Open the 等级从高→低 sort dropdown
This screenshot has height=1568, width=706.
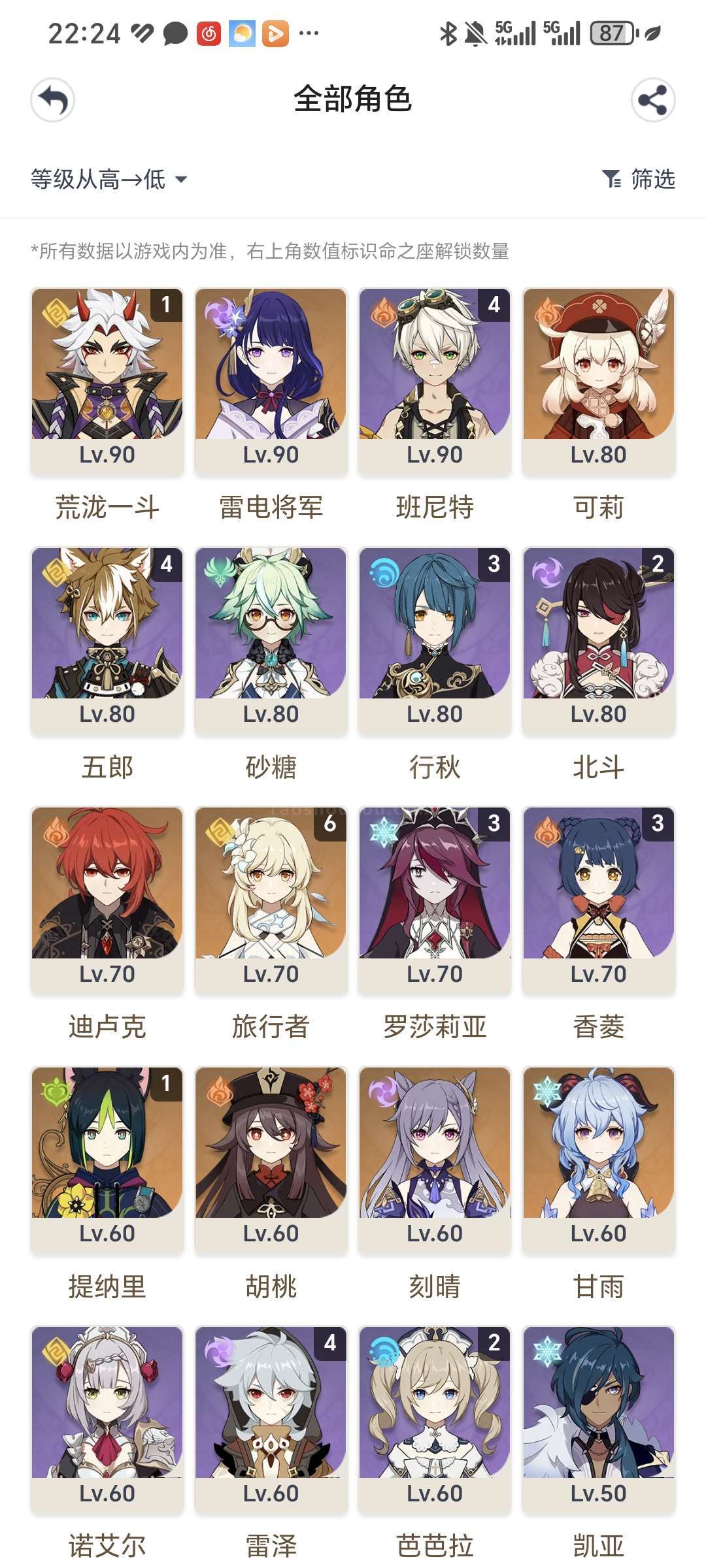109,179
